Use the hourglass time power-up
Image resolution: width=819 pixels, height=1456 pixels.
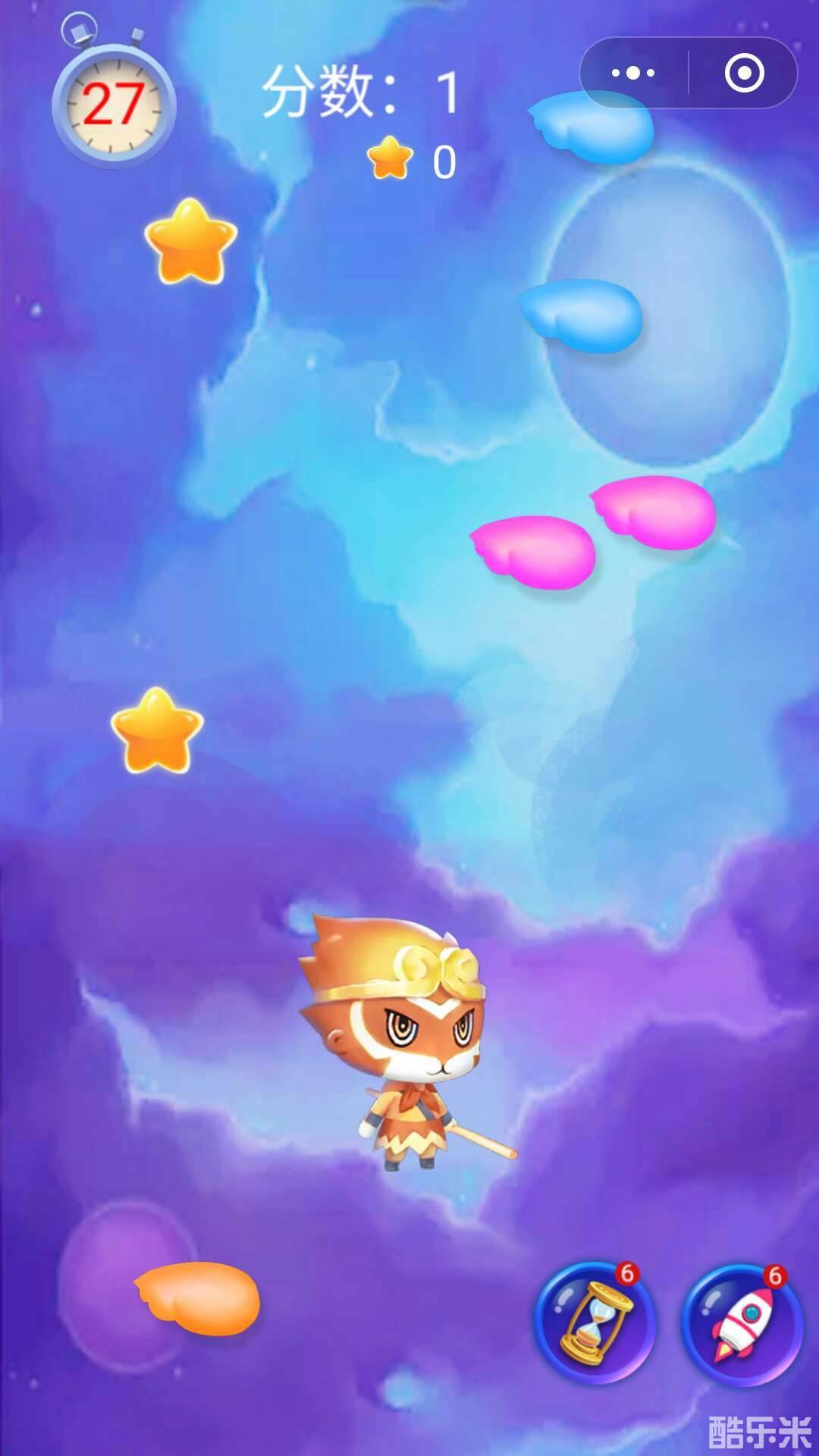595,1323
